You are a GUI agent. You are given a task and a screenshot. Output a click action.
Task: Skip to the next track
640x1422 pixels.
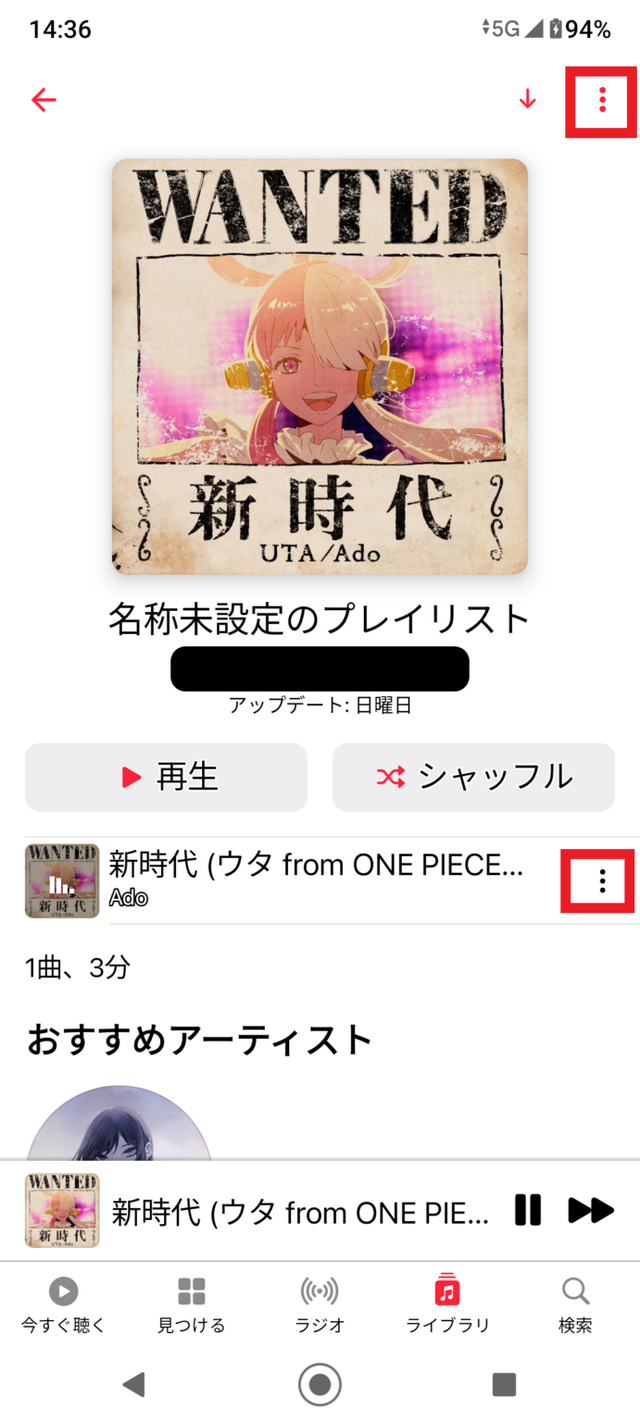[590, 1210]
